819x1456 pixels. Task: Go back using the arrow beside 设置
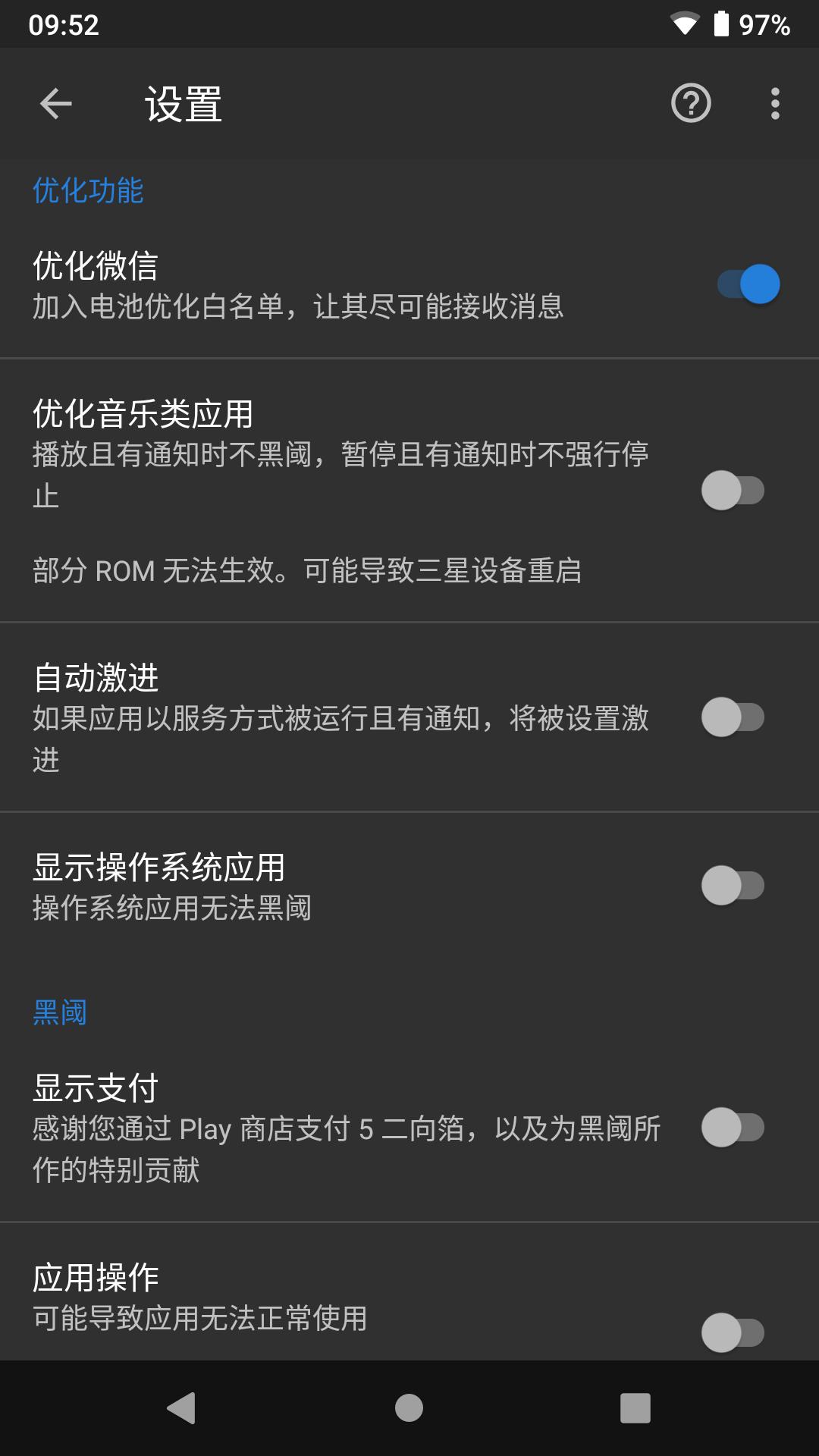coord(56,104)
